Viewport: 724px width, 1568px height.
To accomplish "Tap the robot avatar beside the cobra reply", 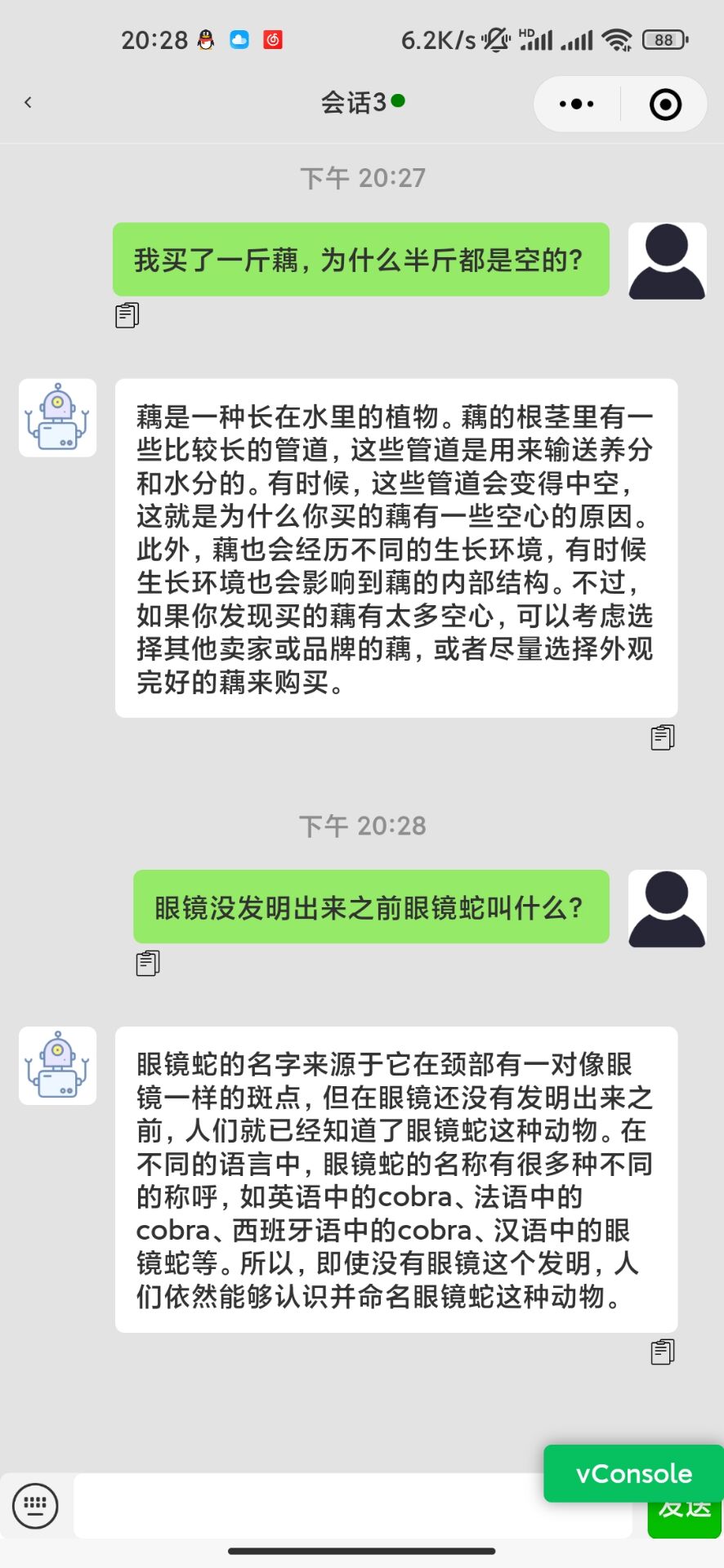I will [x=56, y=1066].
